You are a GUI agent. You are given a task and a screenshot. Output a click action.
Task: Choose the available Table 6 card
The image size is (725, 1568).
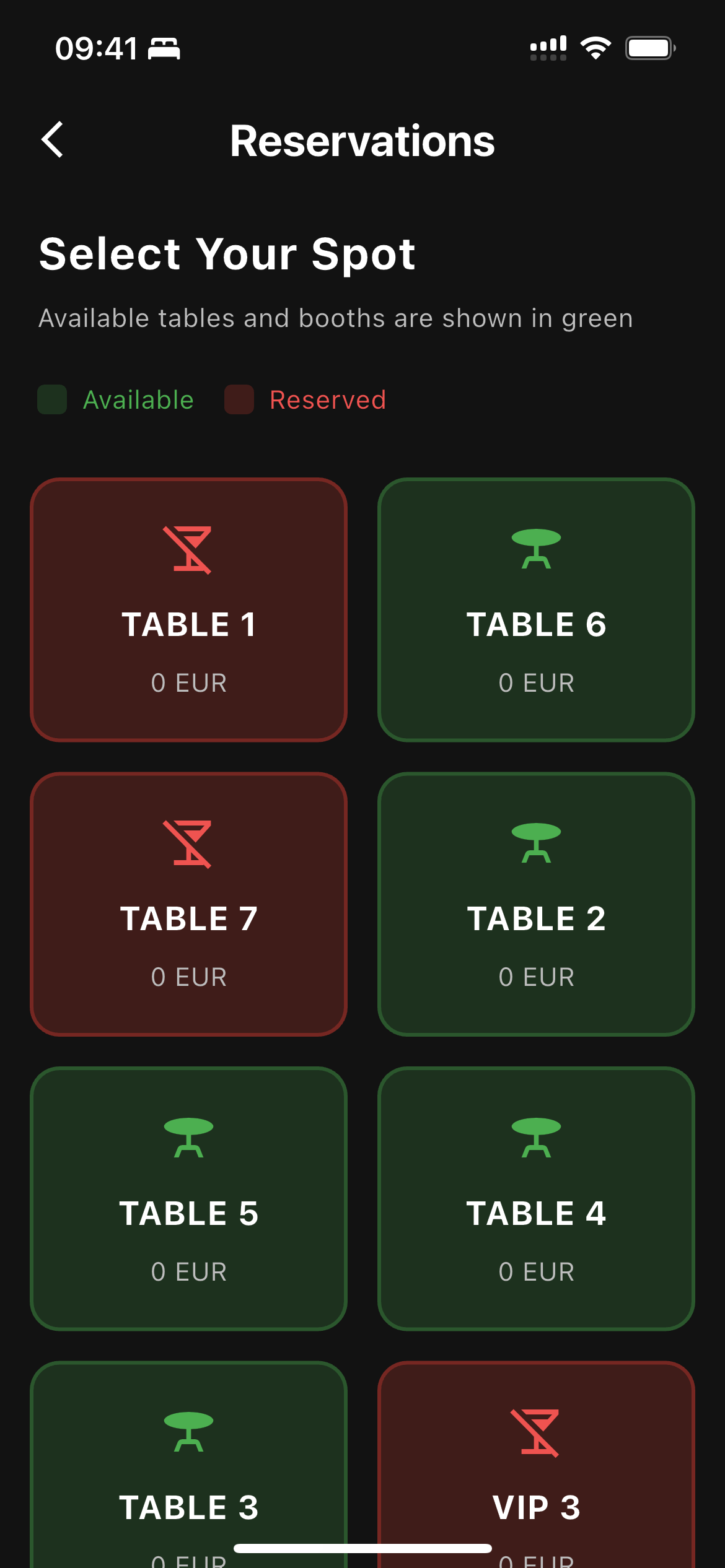(536, 609)
